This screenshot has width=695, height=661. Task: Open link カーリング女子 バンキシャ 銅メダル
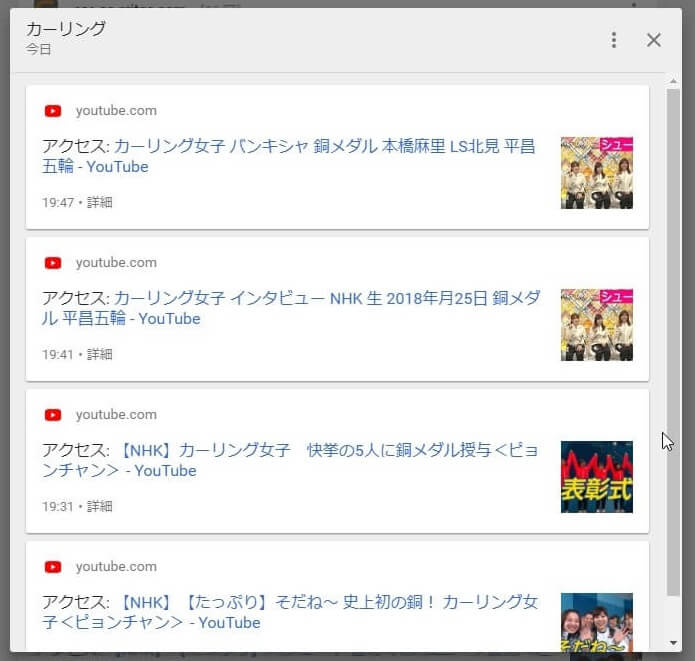tap(324, 147)
